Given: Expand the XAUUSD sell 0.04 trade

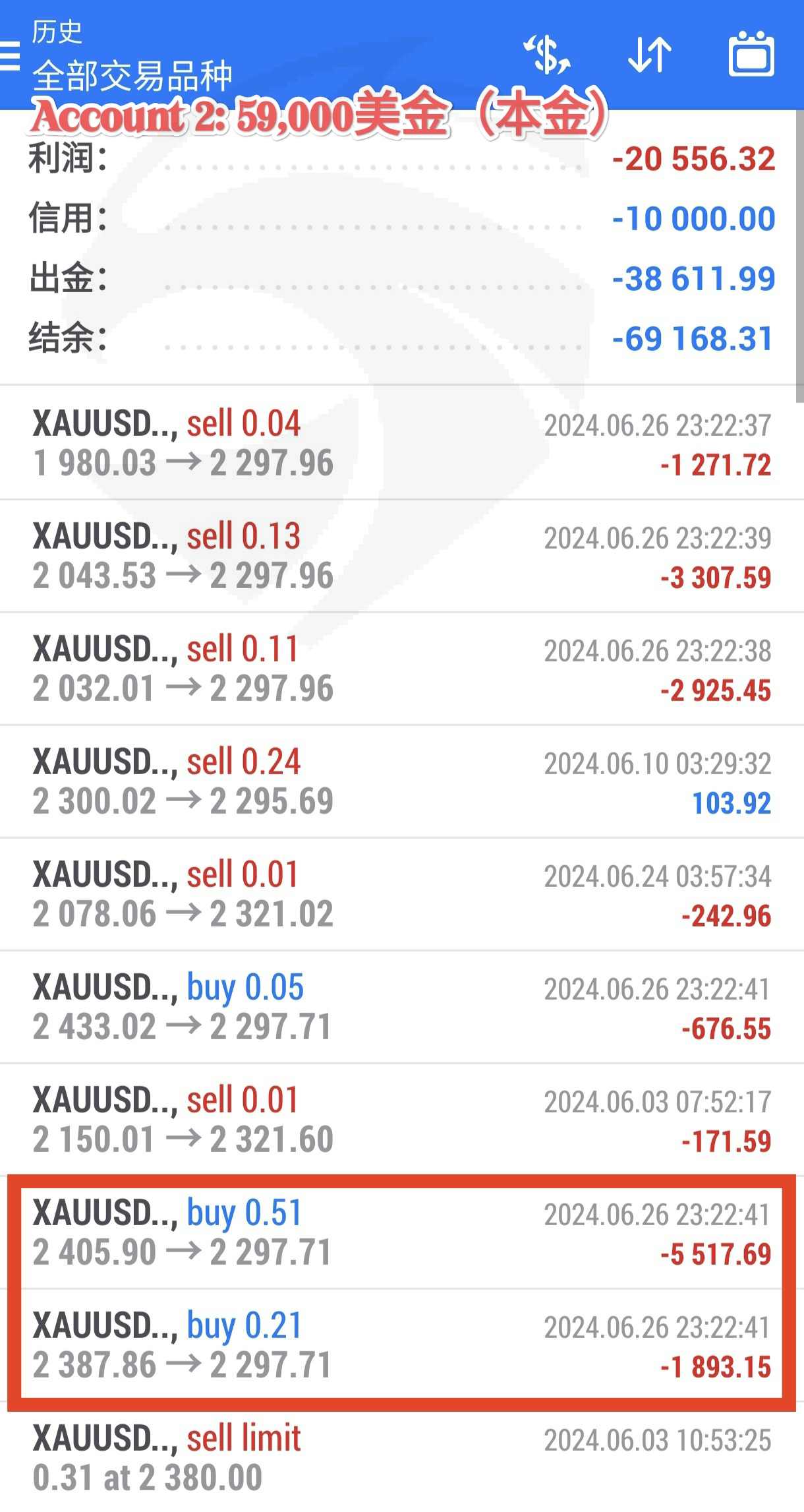Looking at the screenshot, I should click(401, 443).
